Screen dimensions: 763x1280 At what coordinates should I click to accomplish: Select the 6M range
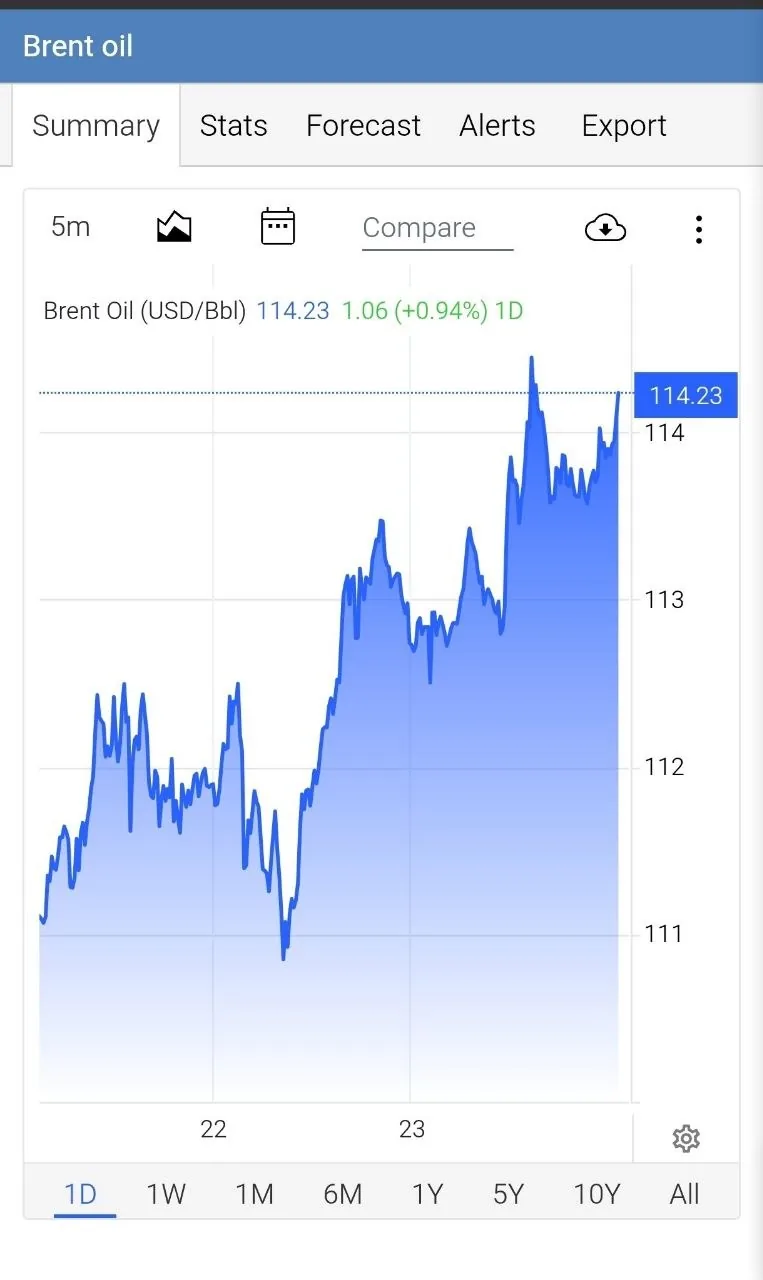click(x=342, y=1193)
